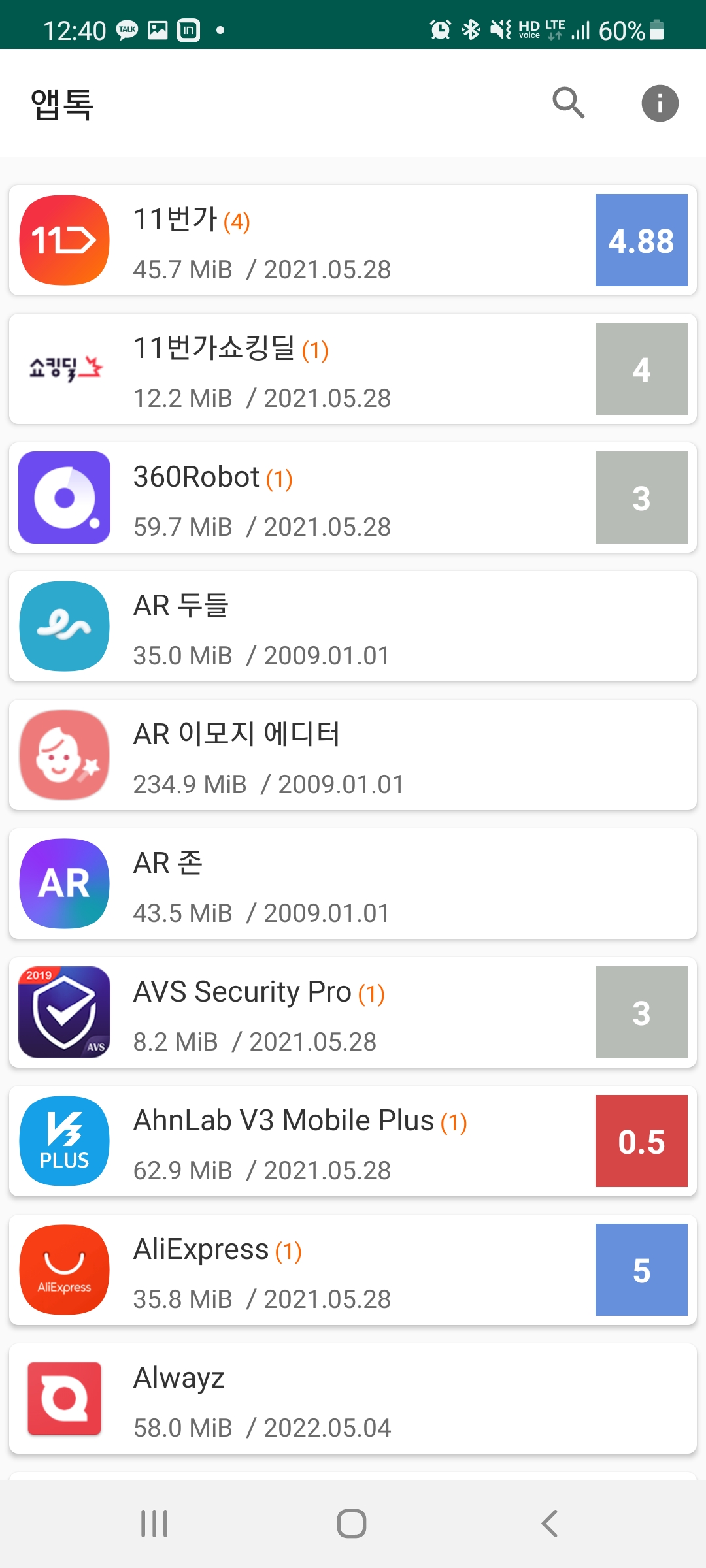706x1568 pixels.
Task: Tap the info icon in the app bar
Action: point(660,103)
